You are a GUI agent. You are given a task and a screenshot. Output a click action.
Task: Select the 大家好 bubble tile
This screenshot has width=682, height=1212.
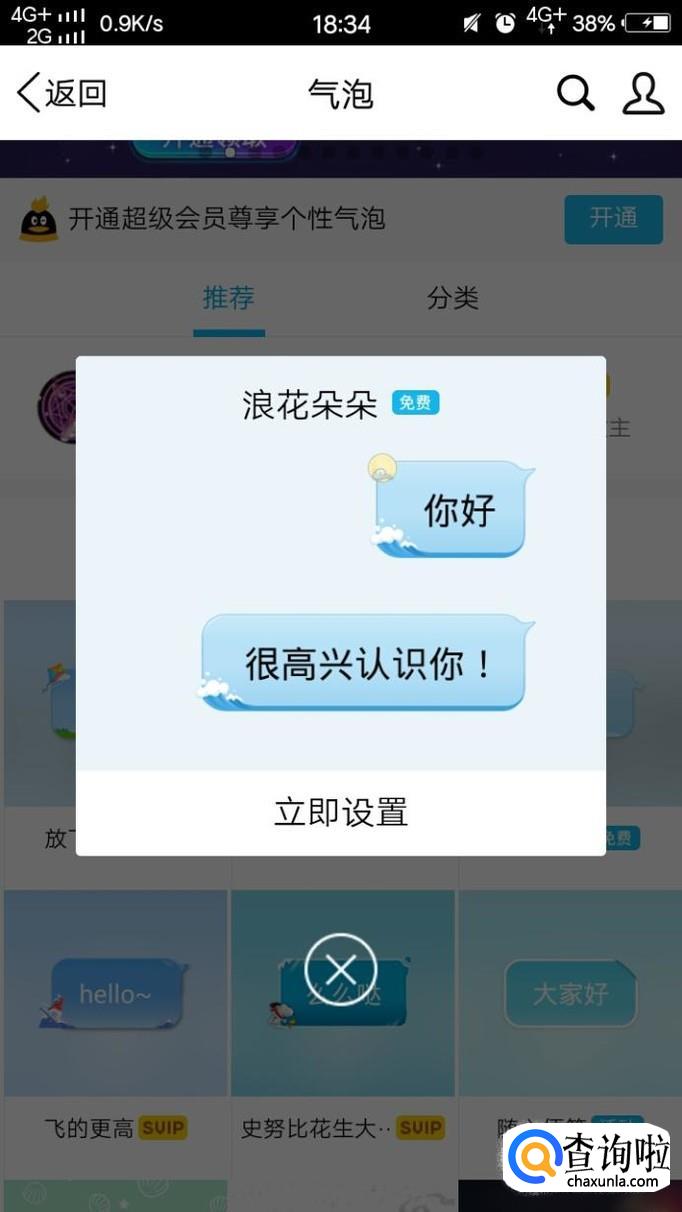click(x=570, y=993)
